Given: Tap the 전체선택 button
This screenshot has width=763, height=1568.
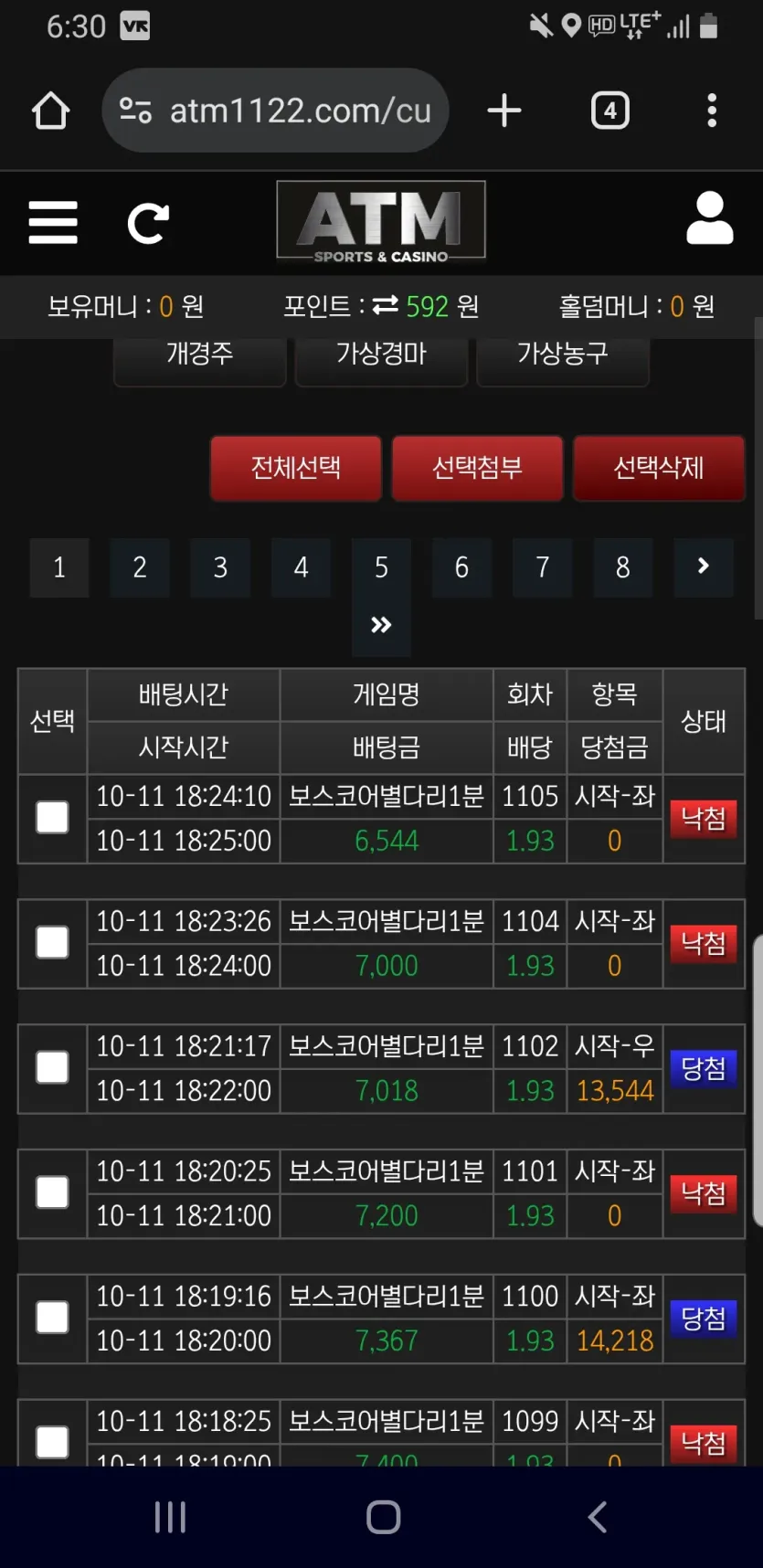Looking at the screenshot, I should (x=296, y=468).
